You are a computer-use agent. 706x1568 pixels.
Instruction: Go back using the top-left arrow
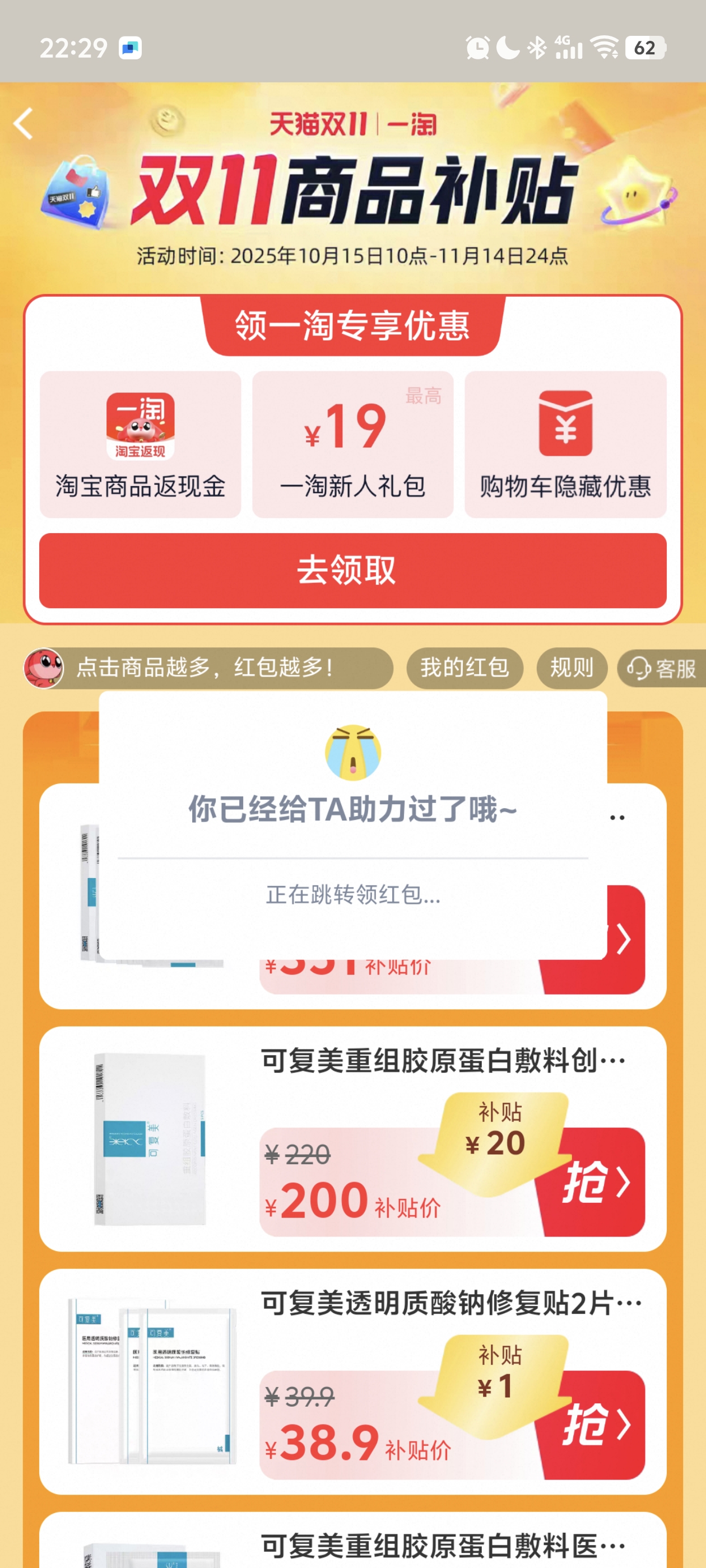24,124
